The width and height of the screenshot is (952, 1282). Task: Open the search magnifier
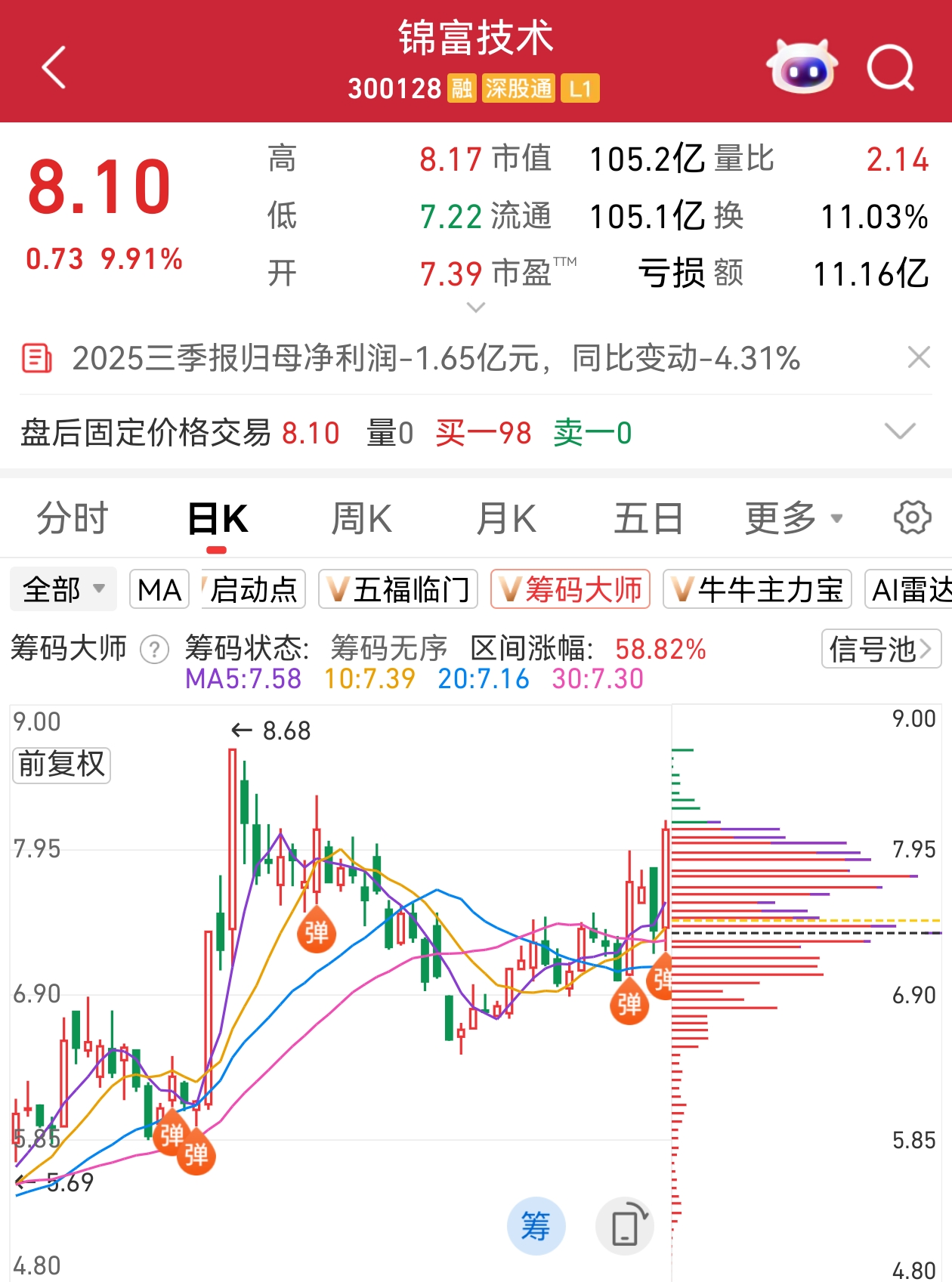[891, 68]
